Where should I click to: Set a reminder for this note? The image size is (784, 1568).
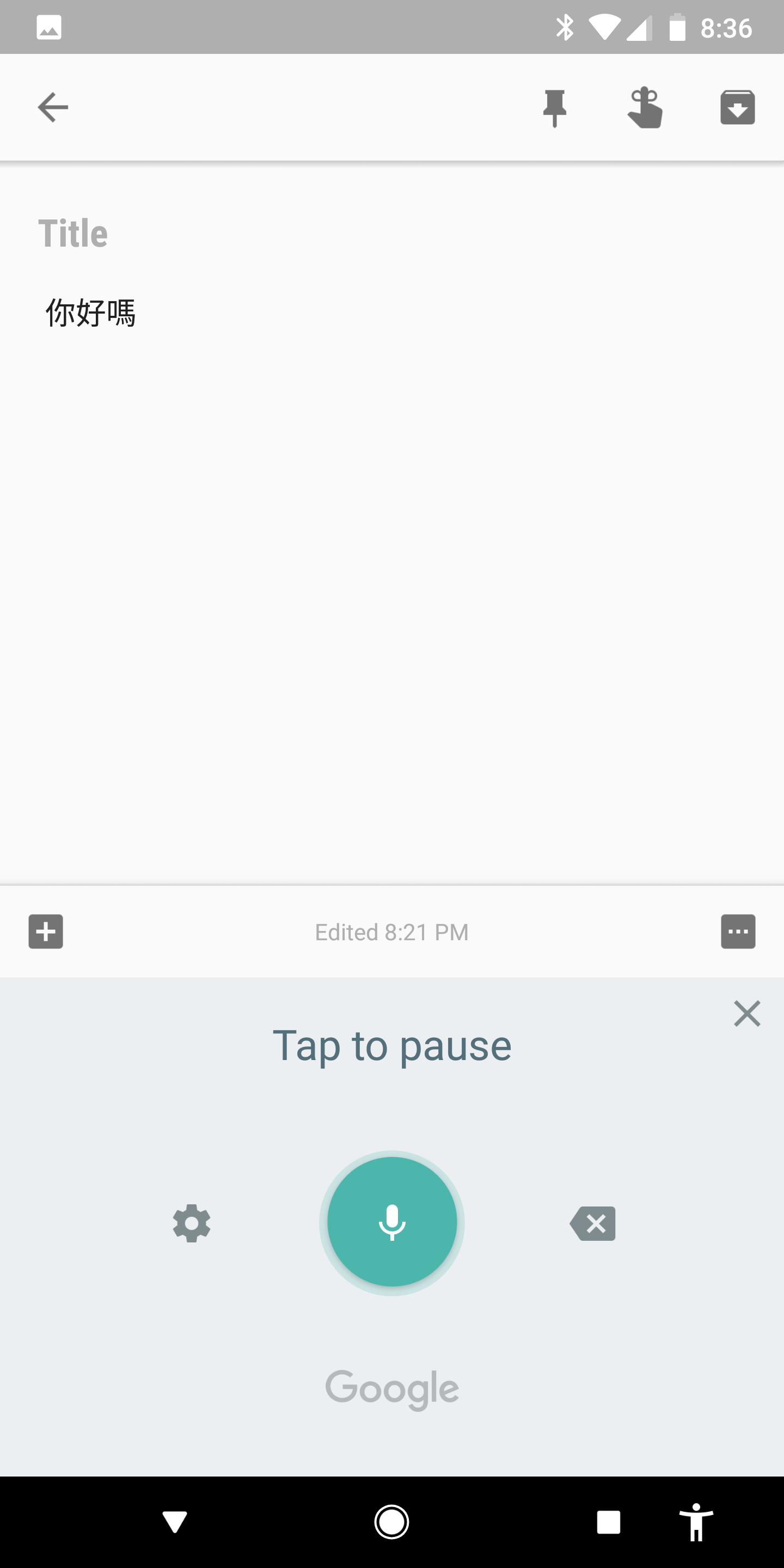(x=645, y=108)
